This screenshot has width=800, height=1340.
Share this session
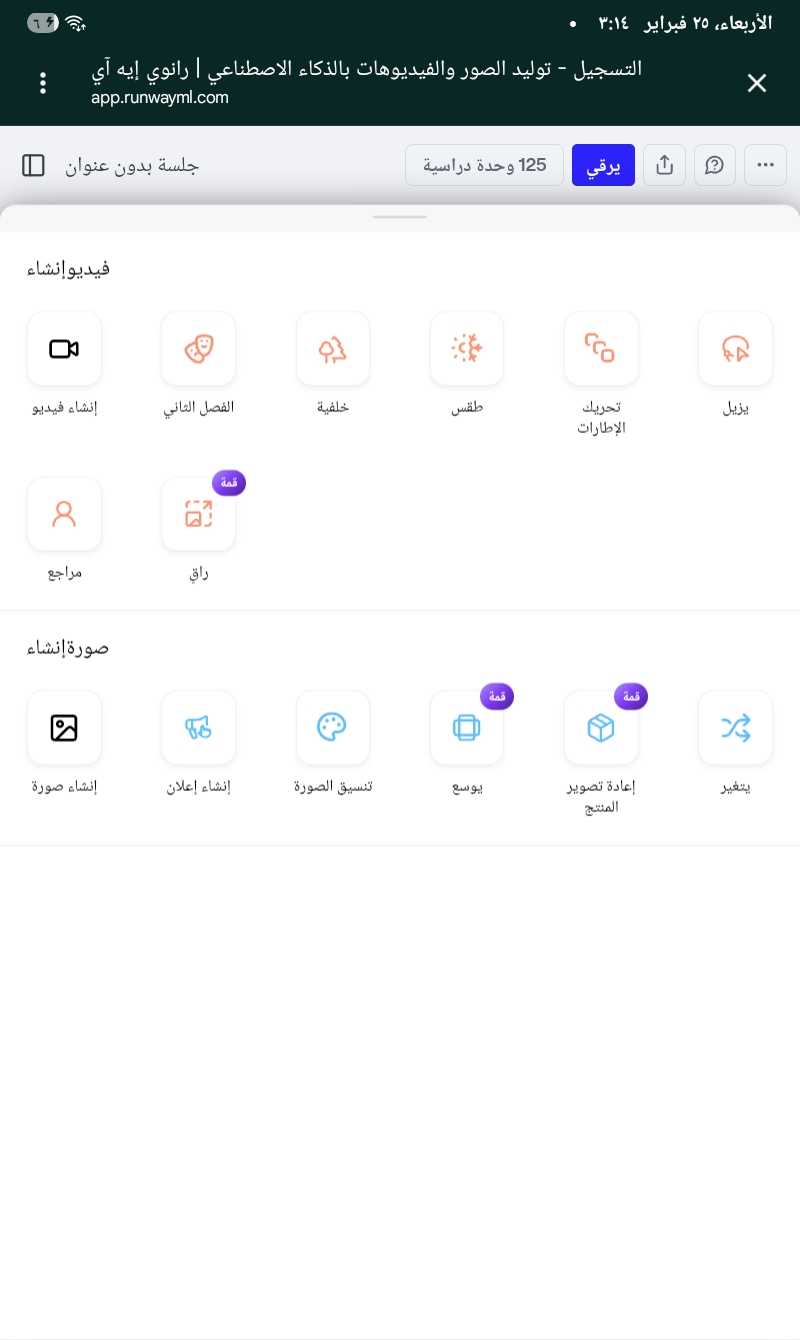pos(664,165)
